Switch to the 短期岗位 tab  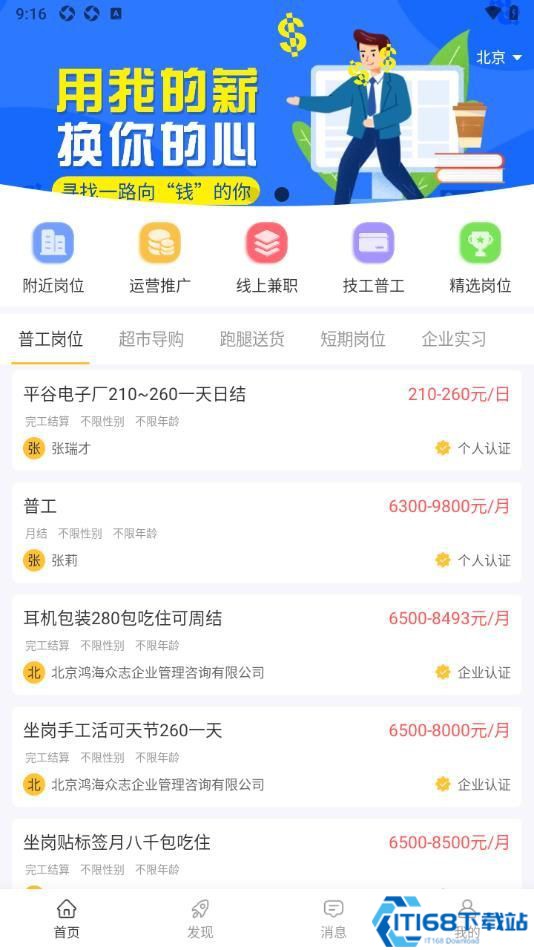click(x=353, y=339)
